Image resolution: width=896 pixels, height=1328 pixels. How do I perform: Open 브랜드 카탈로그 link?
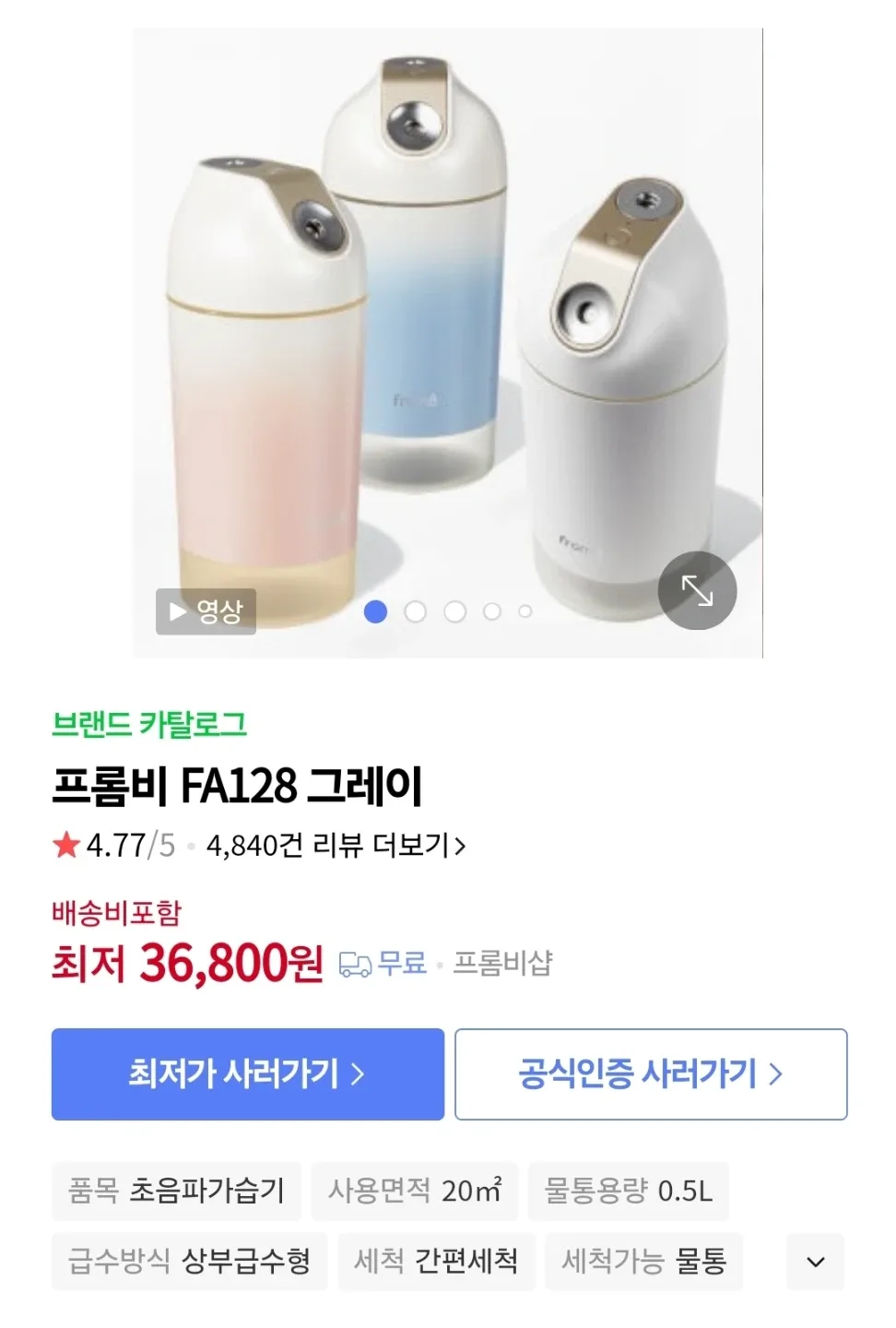[x=149, y=724]
